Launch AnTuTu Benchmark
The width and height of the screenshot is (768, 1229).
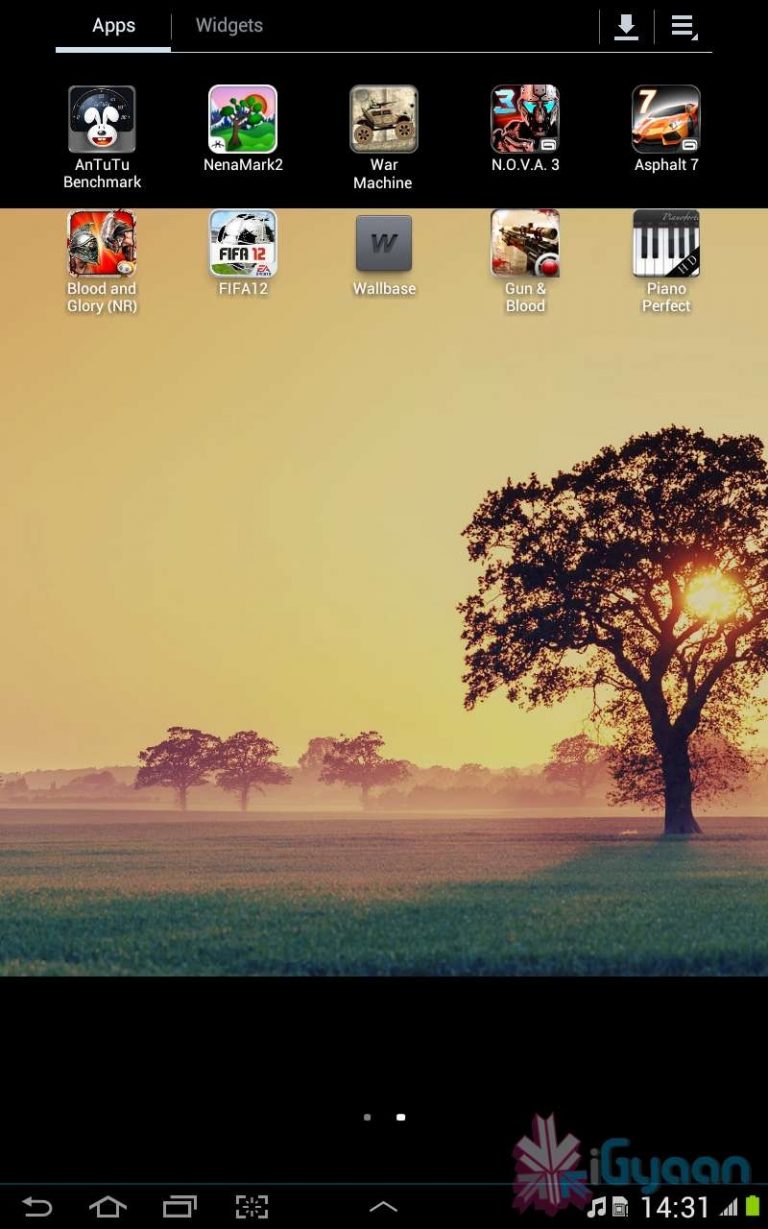[102, 120]
